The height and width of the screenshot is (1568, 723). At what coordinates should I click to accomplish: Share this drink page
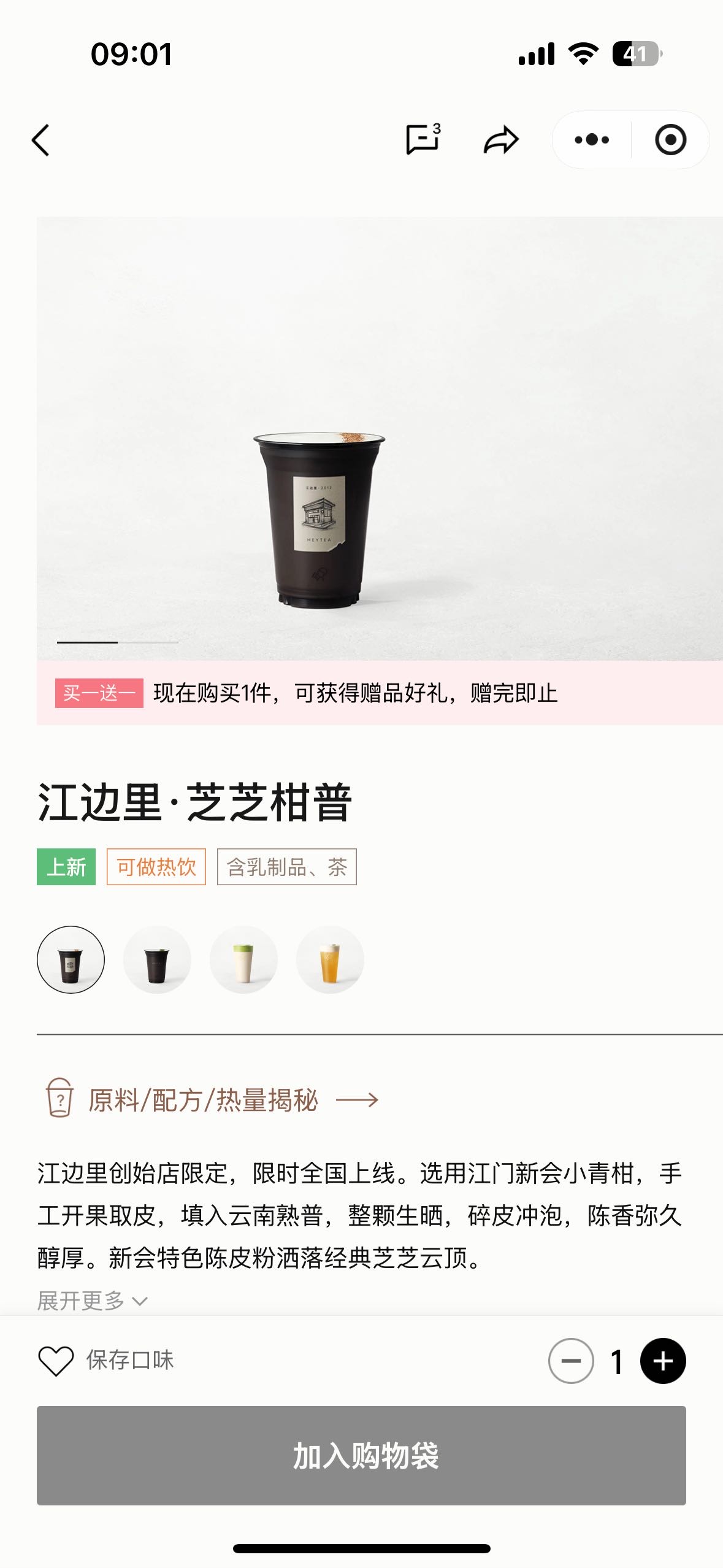pos(501,140)
